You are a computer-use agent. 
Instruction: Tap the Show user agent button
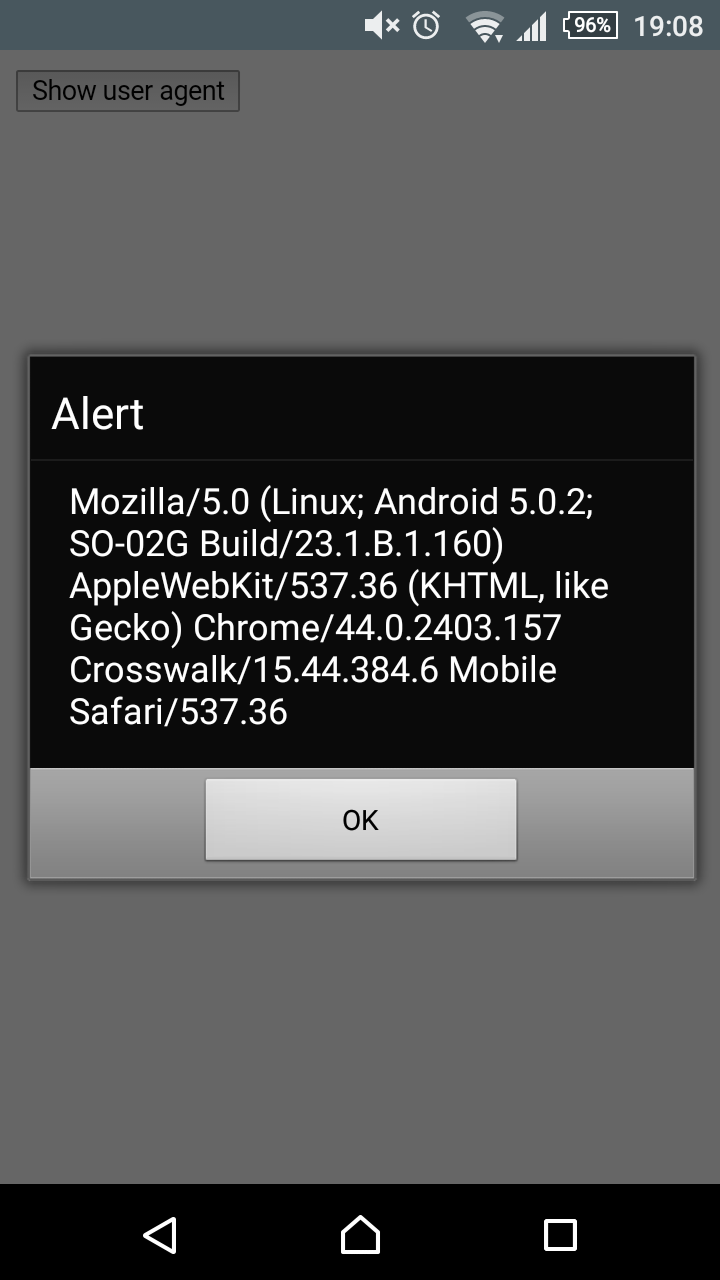point(128,91)
